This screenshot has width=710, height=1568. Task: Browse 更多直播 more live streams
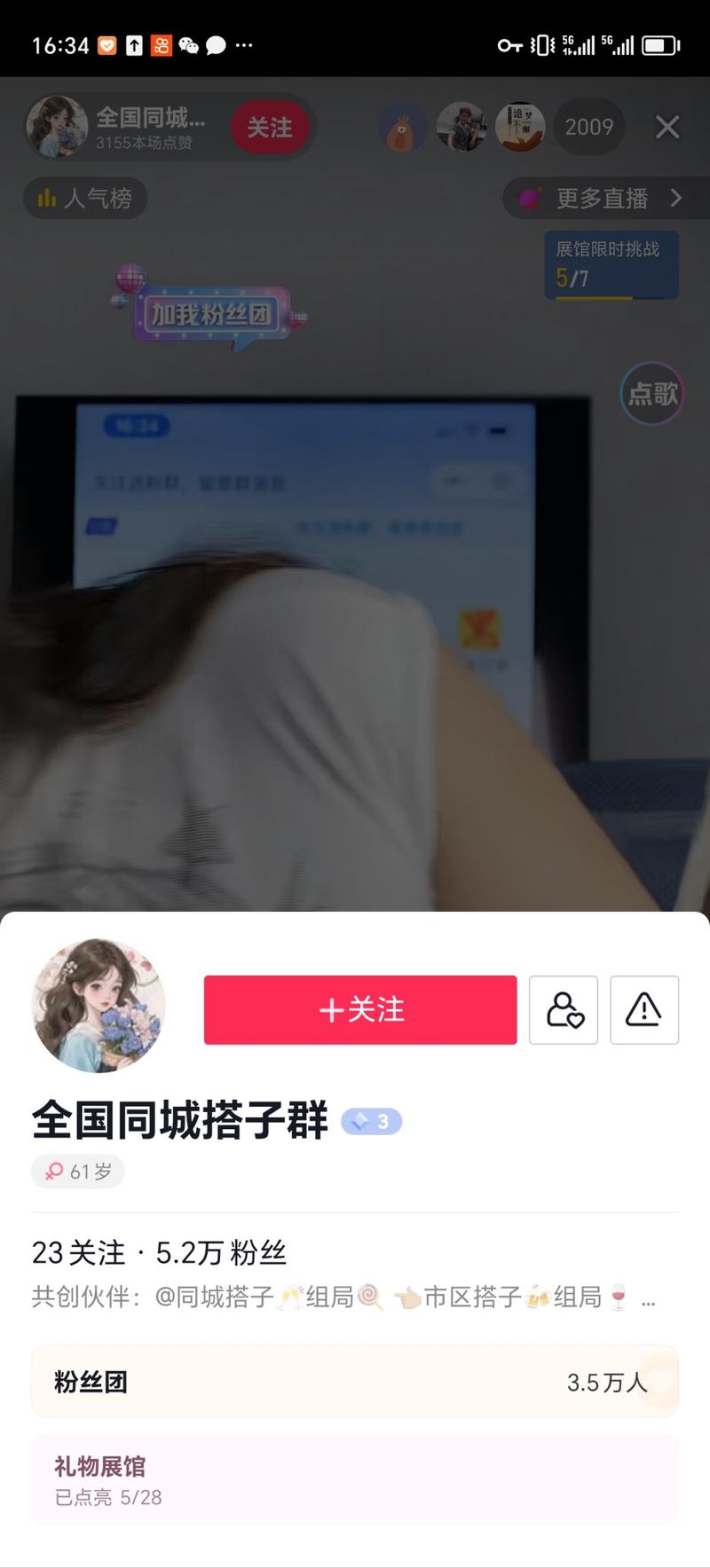click(603, 198)
